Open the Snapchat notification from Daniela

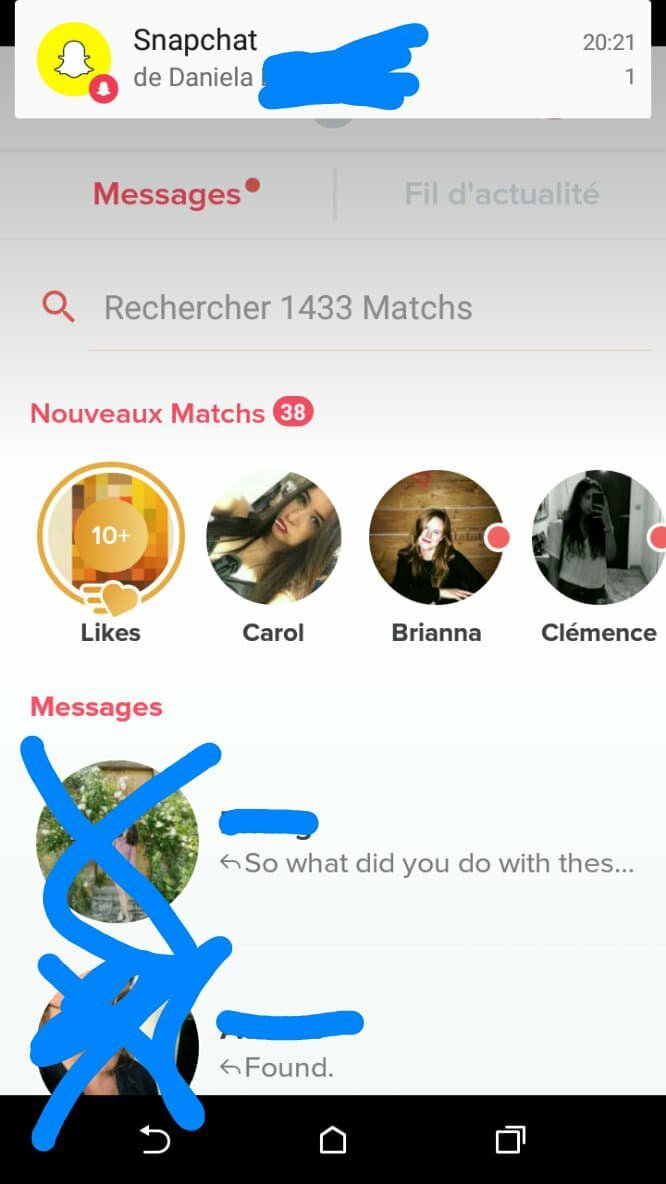[x=333, y=60]
